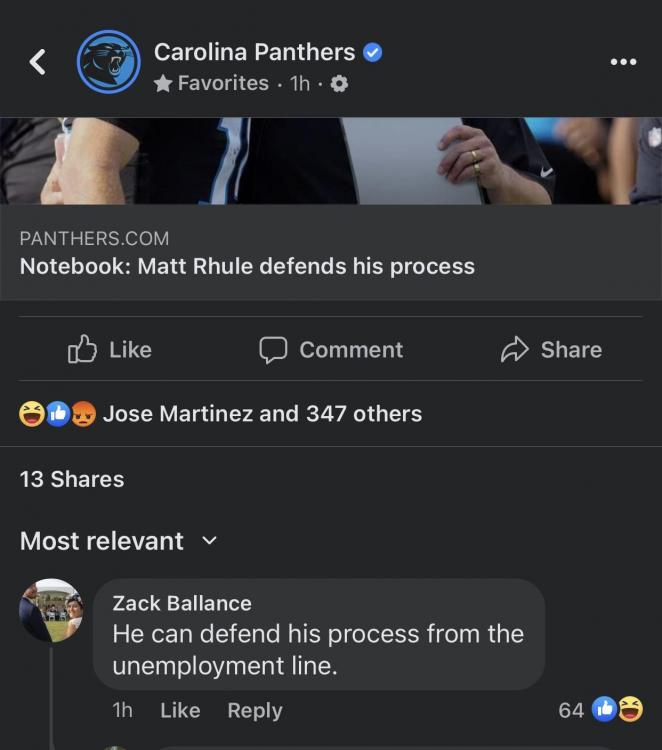Expand the Most relevant sort dropdown
Image resolution: width=662 pixels, height=750 pixels.
click(x=118, y=541)
